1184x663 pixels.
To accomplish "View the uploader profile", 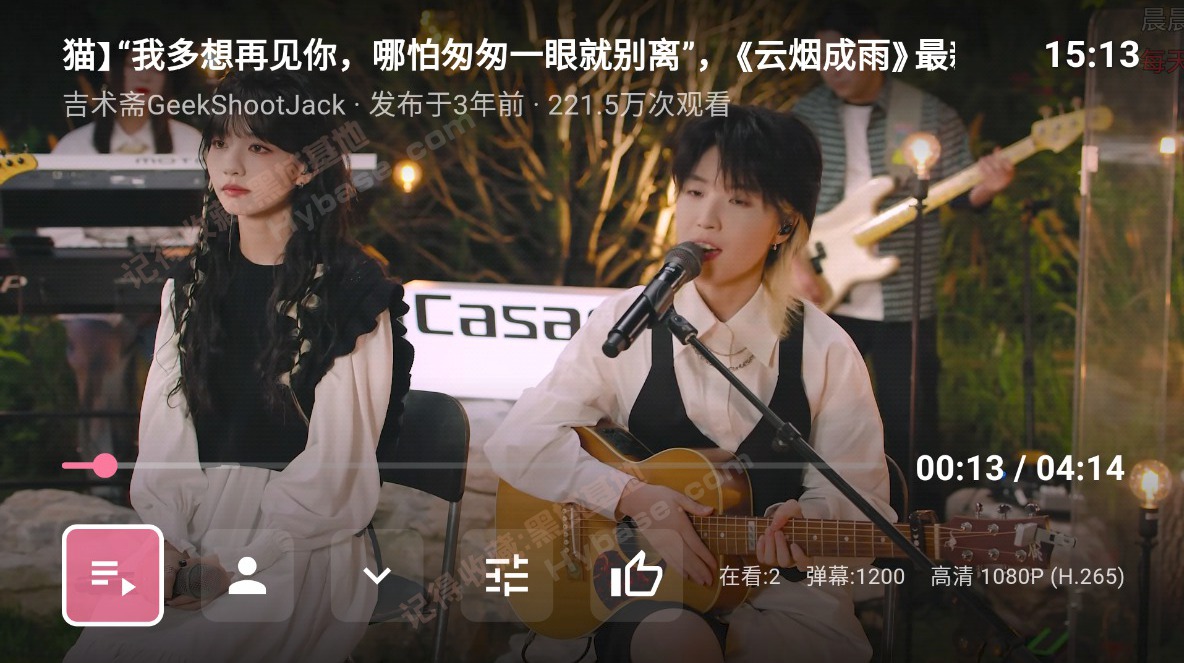I will pos(247,575).
